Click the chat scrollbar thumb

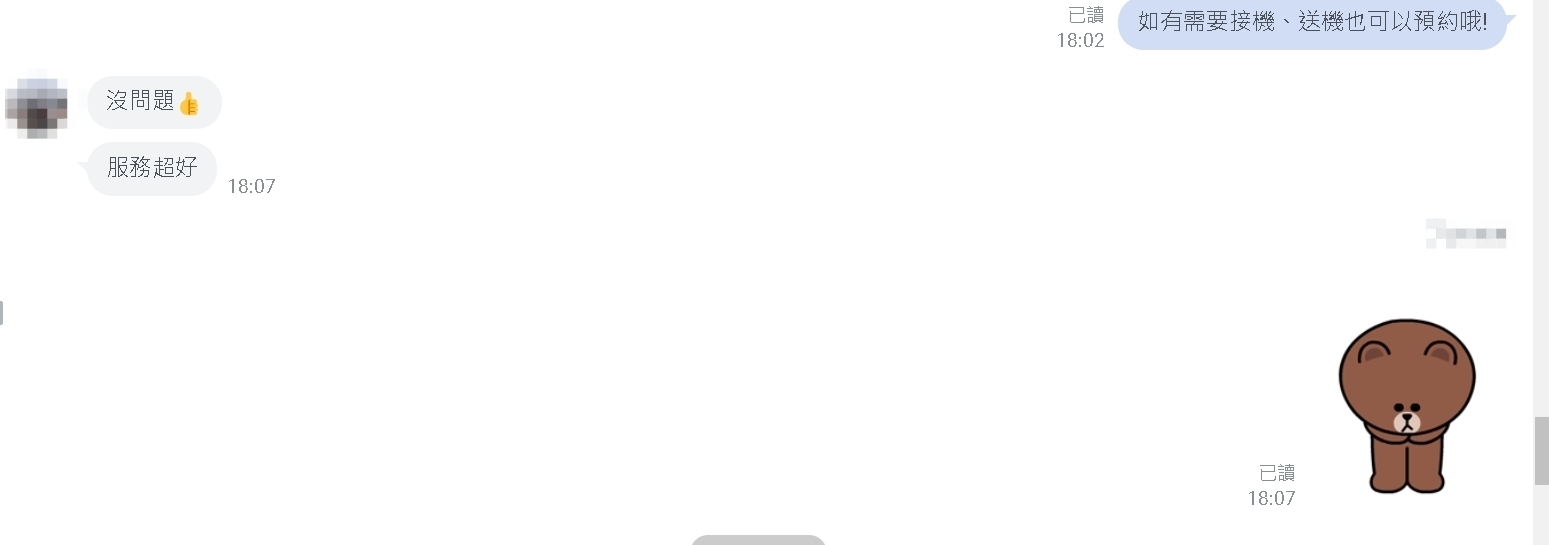(x=1541, y=451)
